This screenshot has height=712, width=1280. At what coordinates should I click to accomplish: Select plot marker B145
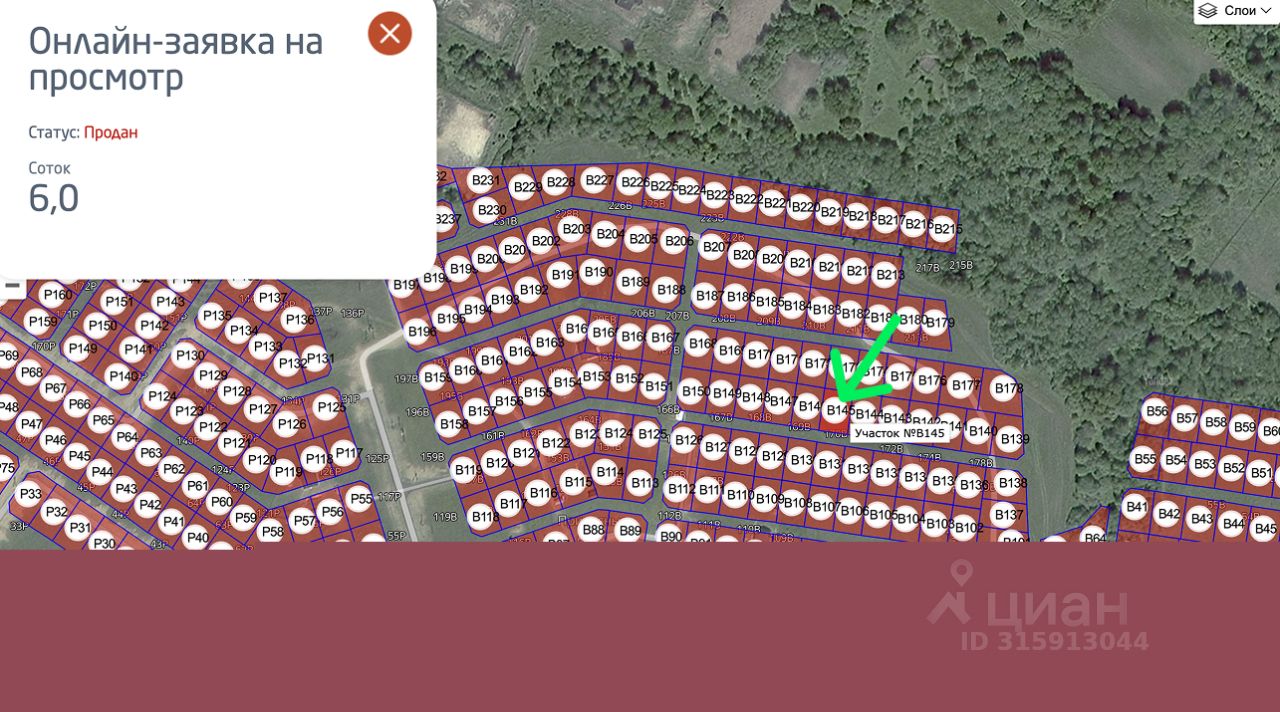pyautogui.click(x=839, y=409)
